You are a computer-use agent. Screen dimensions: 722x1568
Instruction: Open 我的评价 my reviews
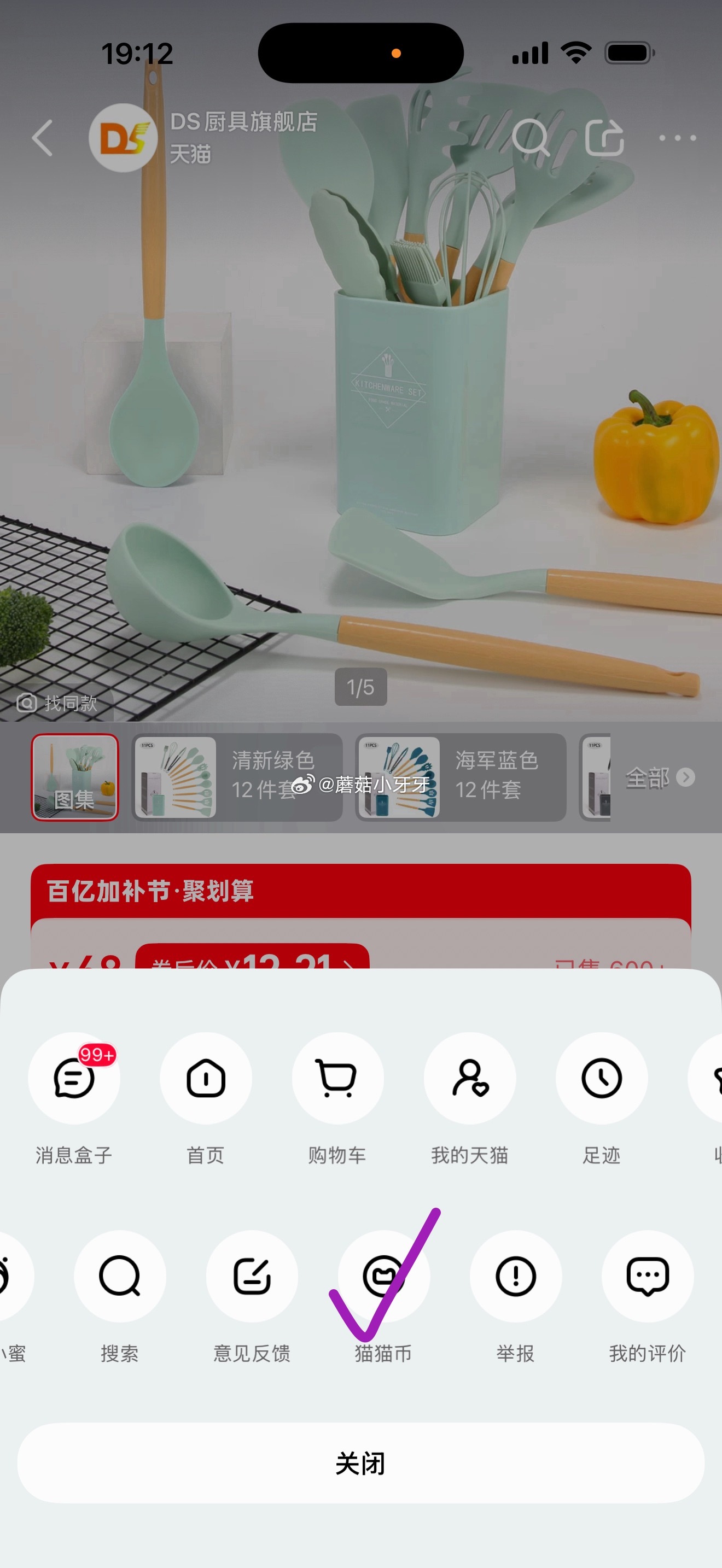pyautogui.click(x=647, y=1277)
